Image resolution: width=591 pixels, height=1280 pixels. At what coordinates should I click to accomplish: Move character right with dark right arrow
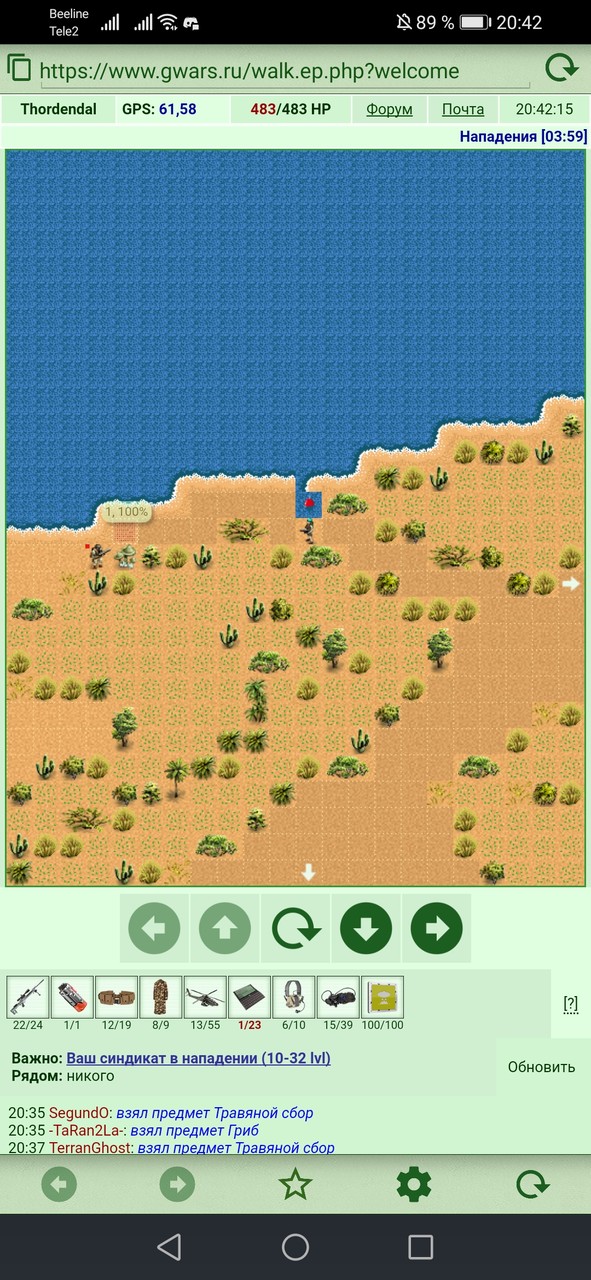coord(436,928)
